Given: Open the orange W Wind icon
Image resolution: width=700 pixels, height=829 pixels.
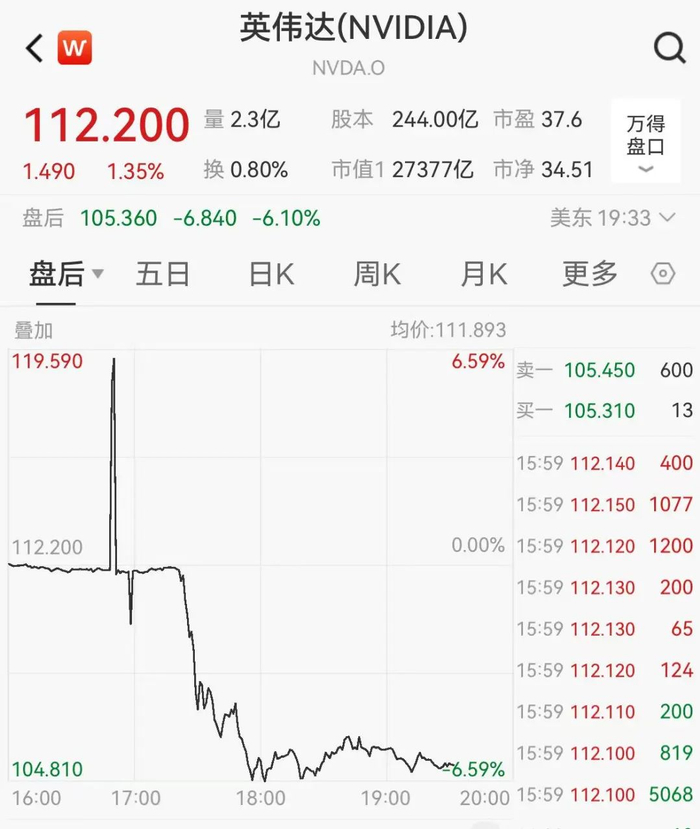Looking at the screenshot, I should pos(75,48).
